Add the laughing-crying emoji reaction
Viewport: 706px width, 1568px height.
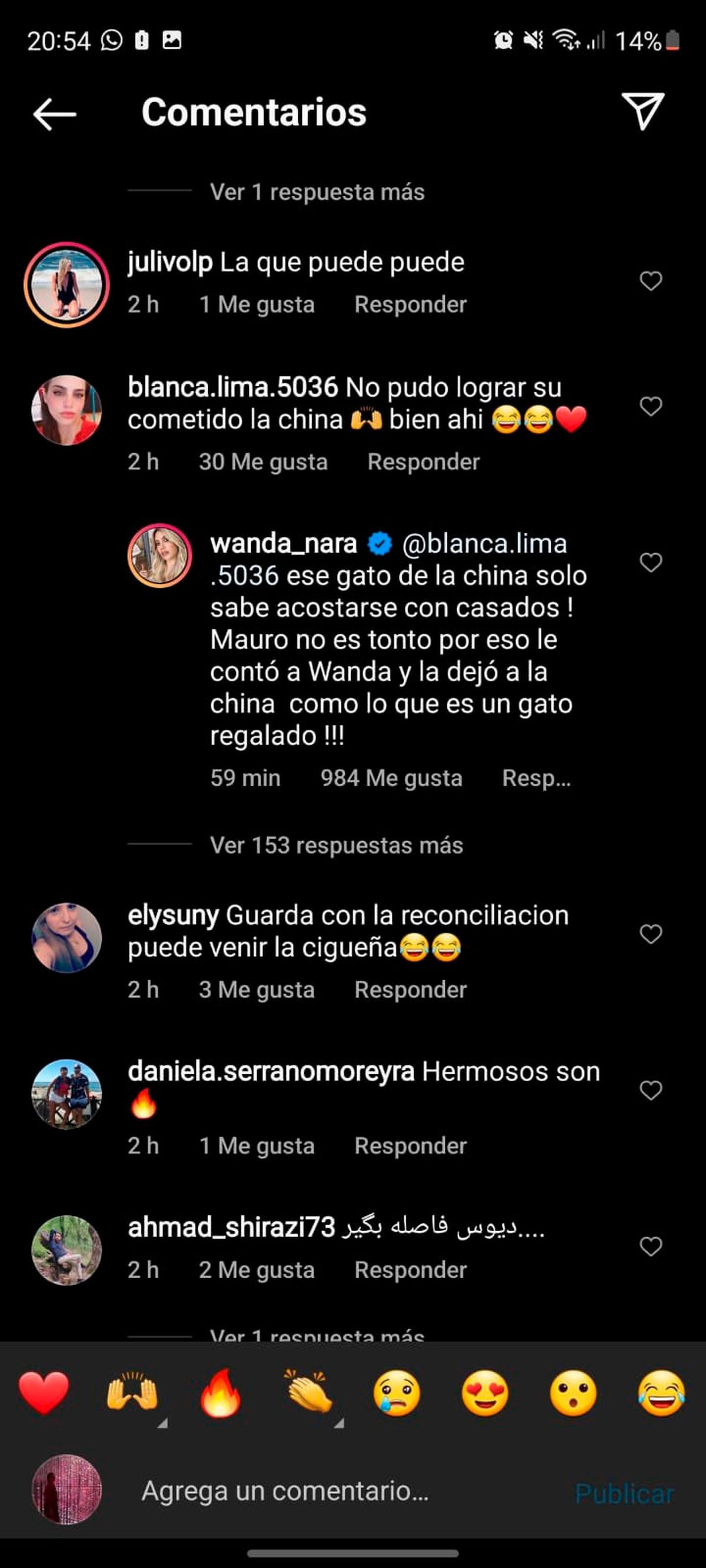click(661, 1392)
